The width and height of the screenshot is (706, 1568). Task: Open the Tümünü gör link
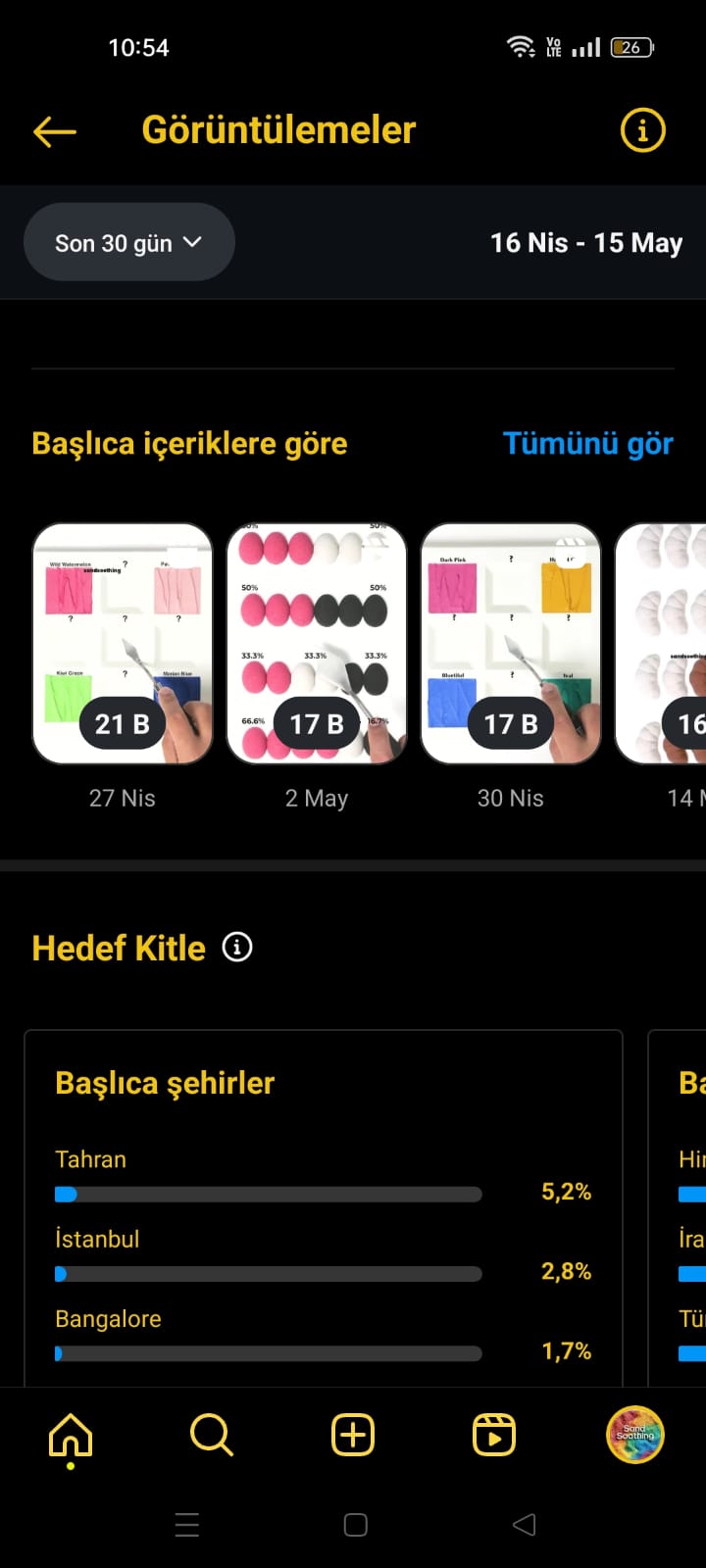tap(588, 443)
